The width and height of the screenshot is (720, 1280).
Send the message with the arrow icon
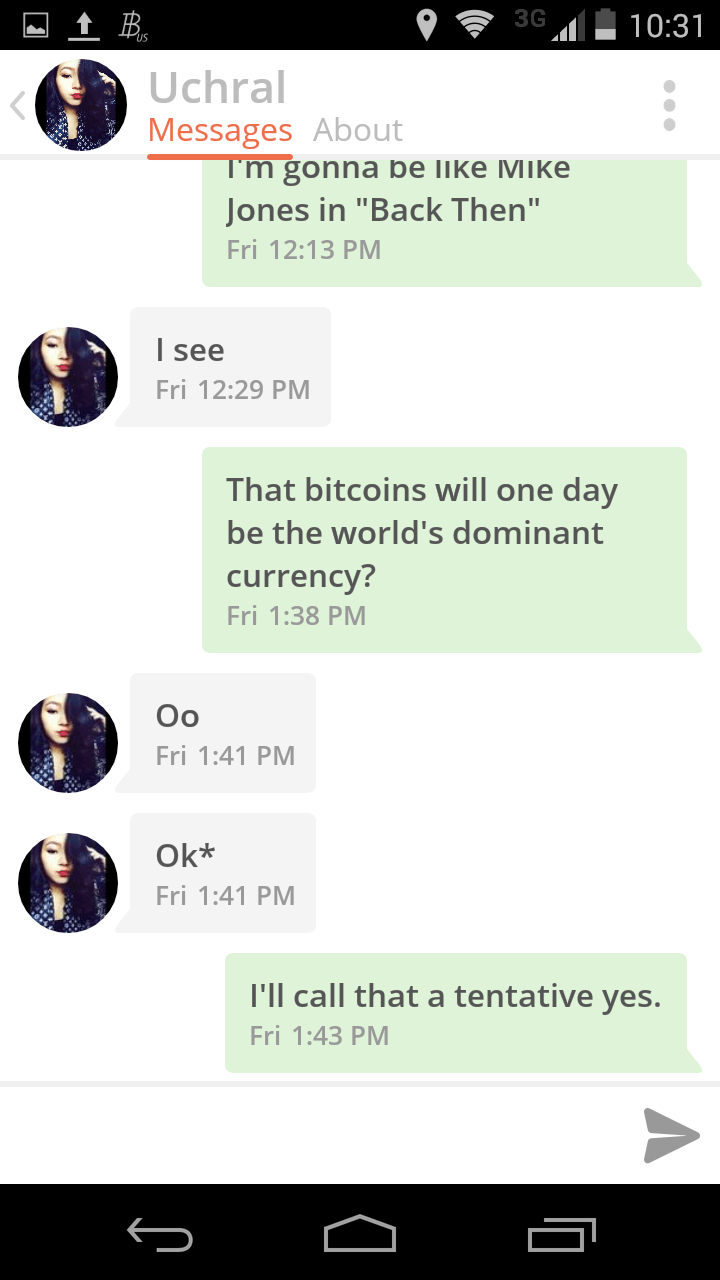pos(670,1135)
